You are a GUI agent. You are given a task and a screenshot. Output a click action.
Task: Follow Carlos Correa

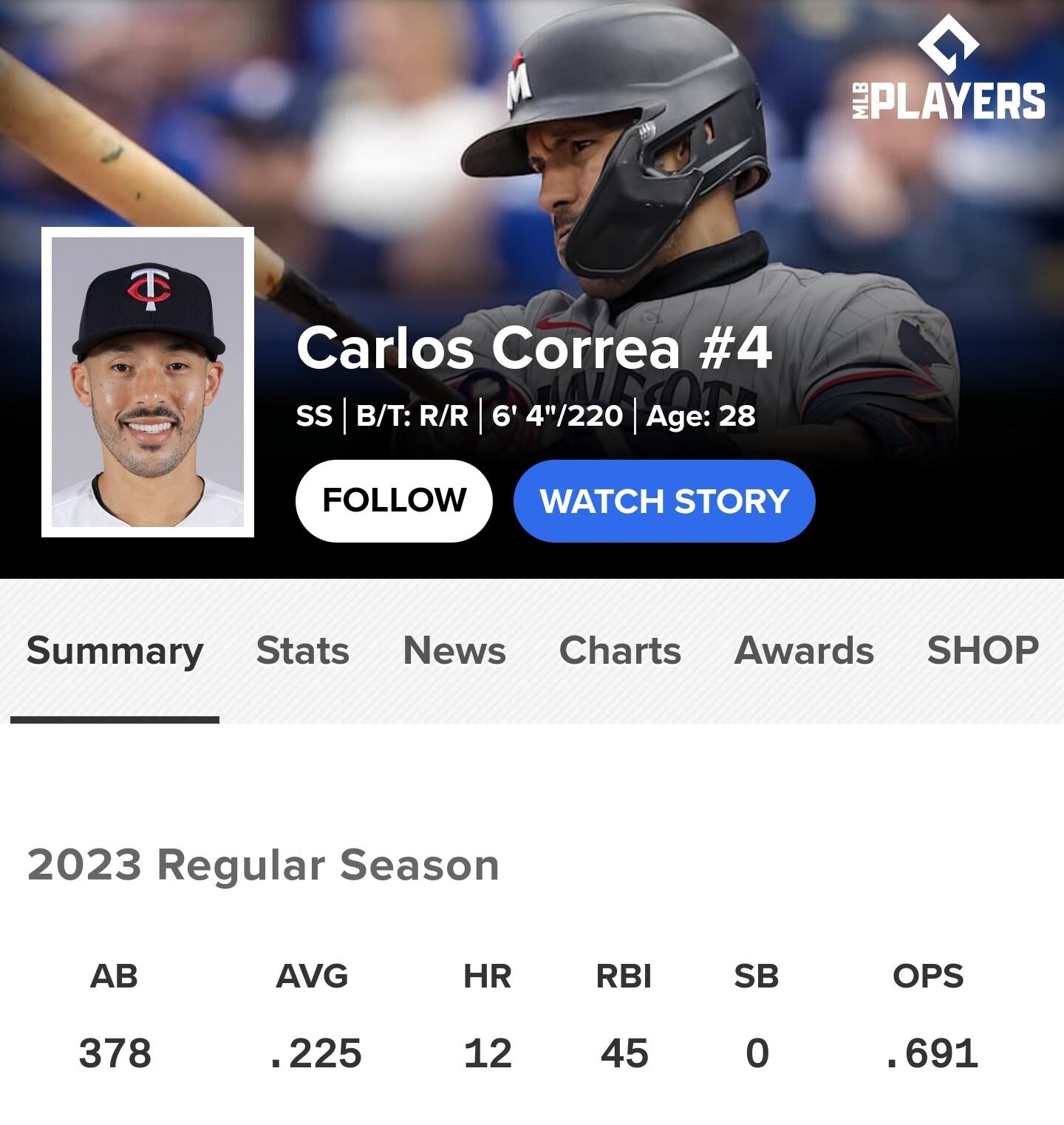pos(394,500)
